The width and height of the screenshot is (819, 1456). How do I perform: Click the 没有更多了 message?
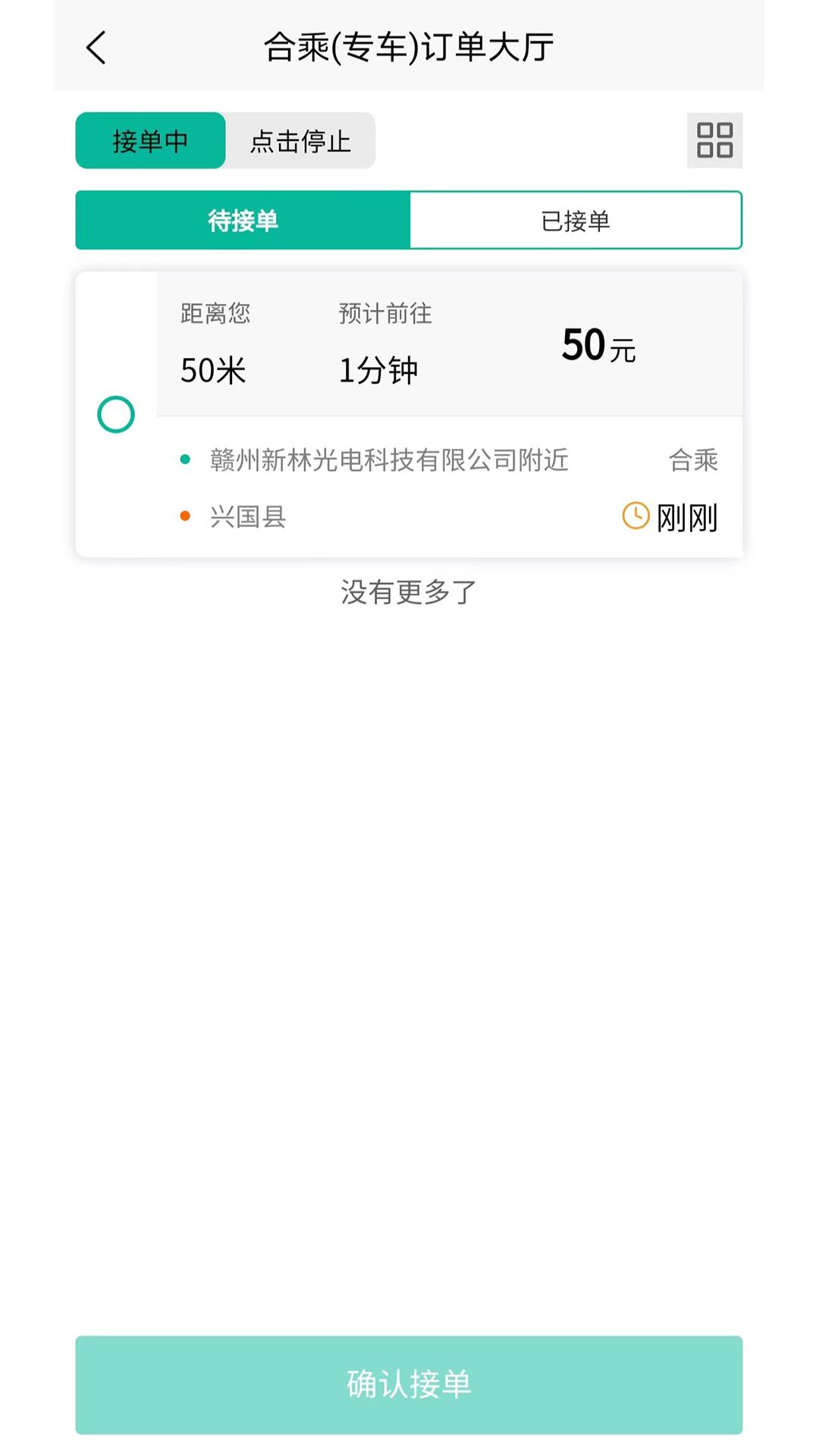point(409,594)
